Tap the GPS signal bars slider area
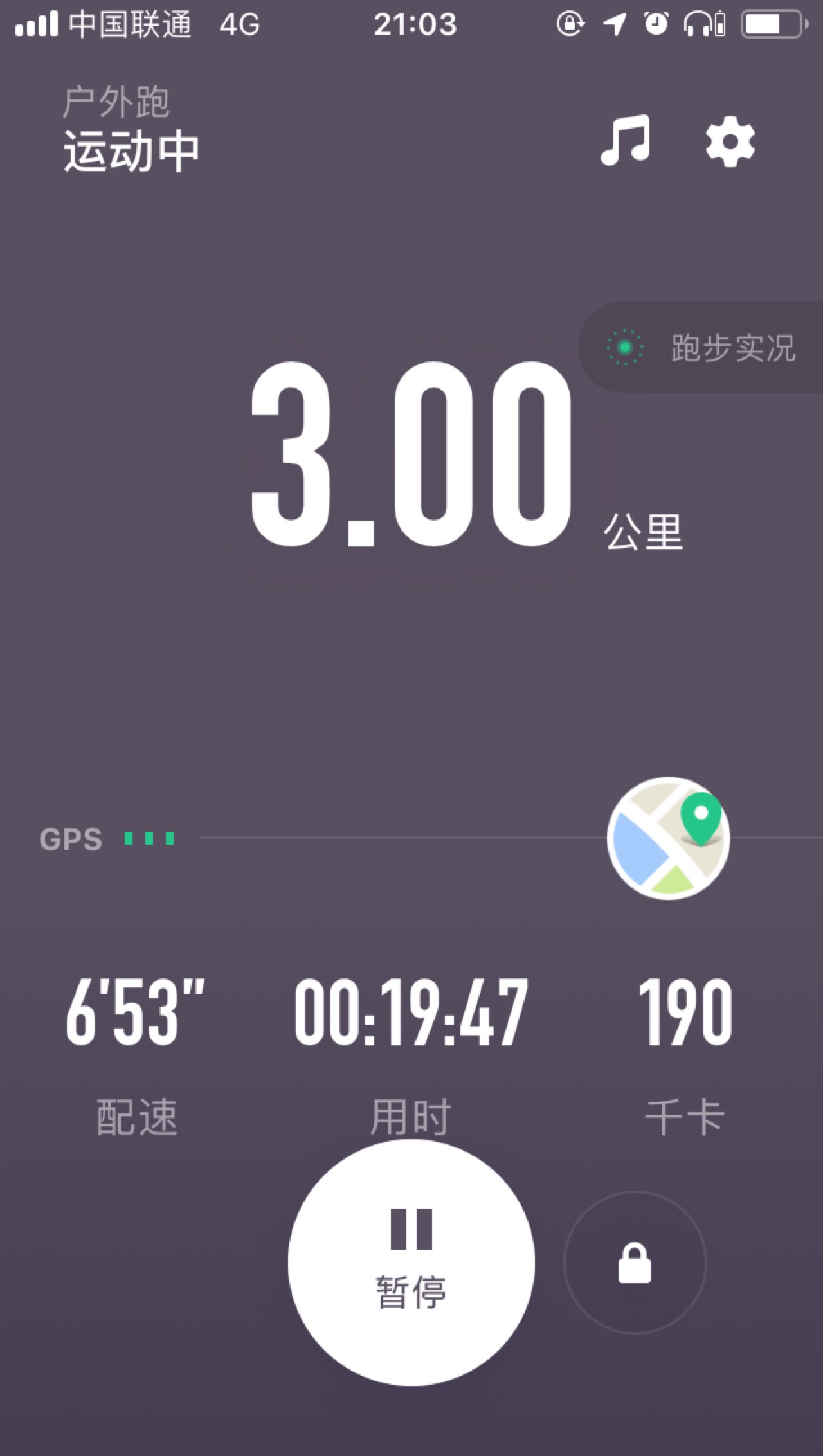The width and height of the screenshot is (823, 1456). point(148,839)
